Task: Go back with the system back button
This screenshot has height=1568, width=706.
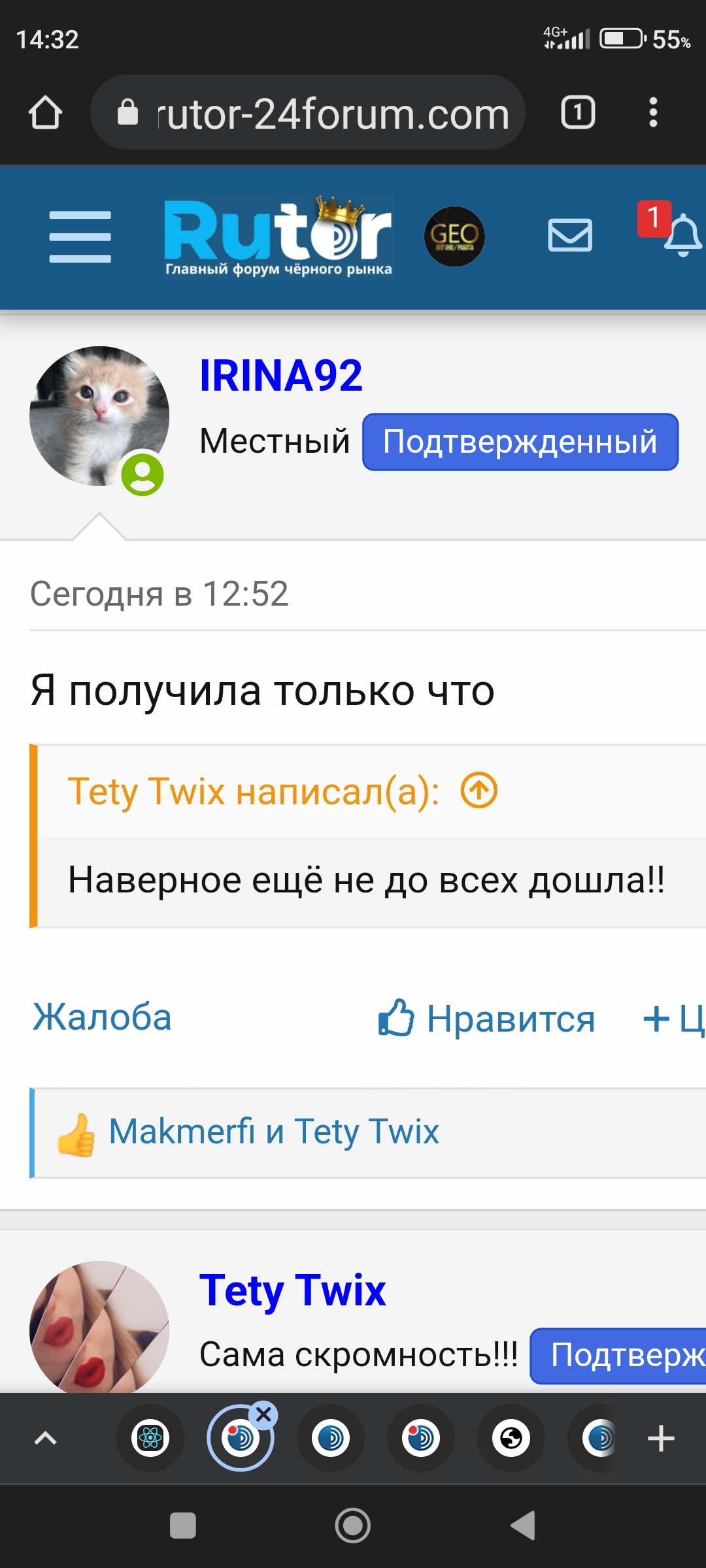Action: click(x=523, y=1526)
